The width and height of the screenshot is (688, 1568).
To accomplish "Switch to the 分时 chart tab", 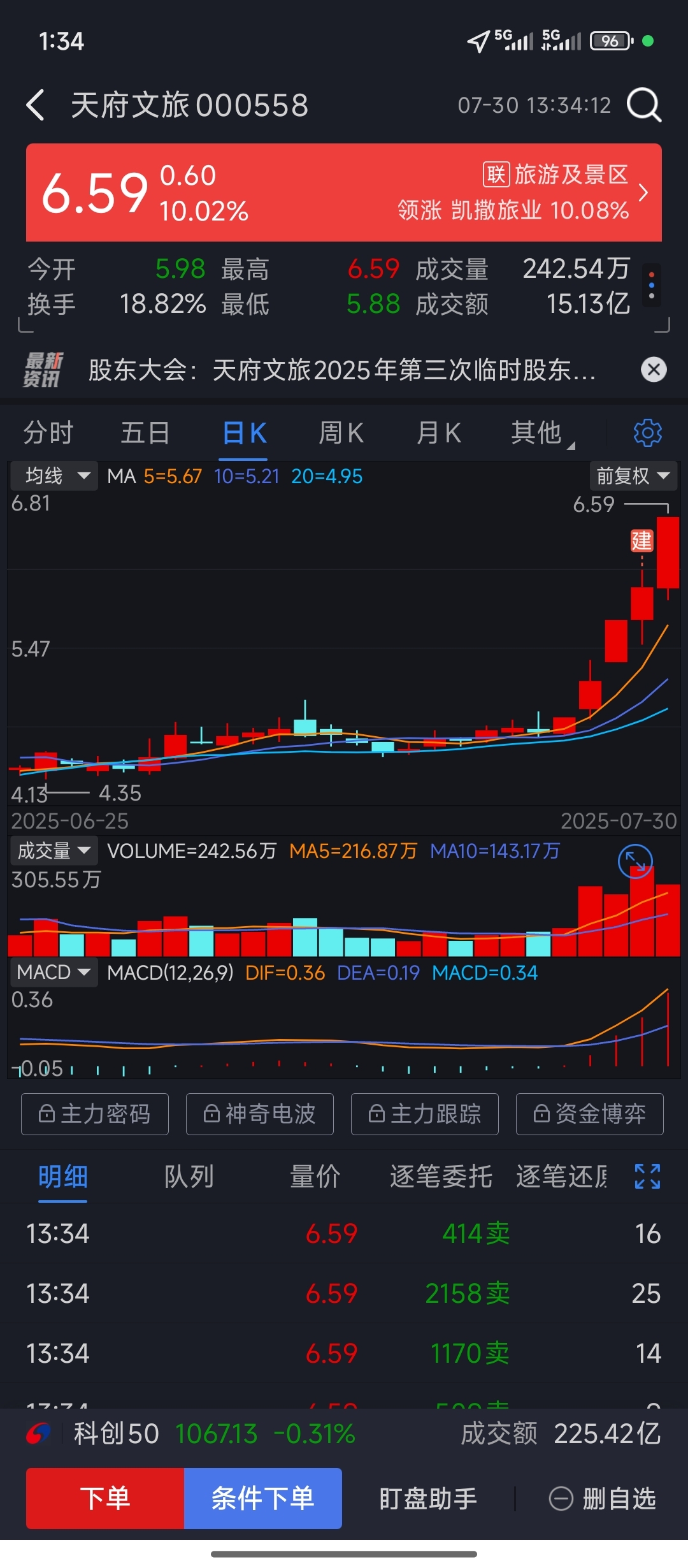I will pos(48,433).
